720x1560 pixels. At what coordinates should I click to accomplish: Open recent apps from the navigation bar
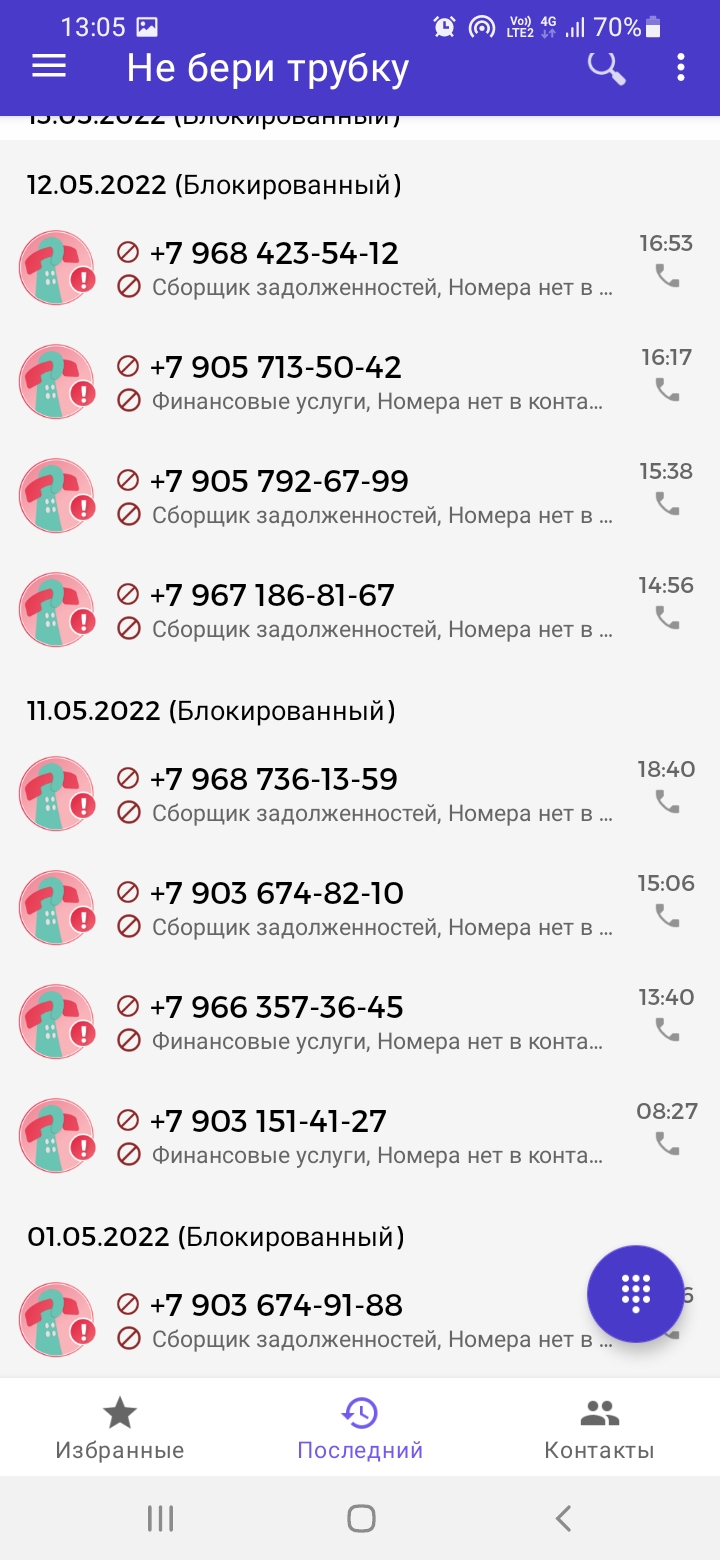(x=160, y=1518)
